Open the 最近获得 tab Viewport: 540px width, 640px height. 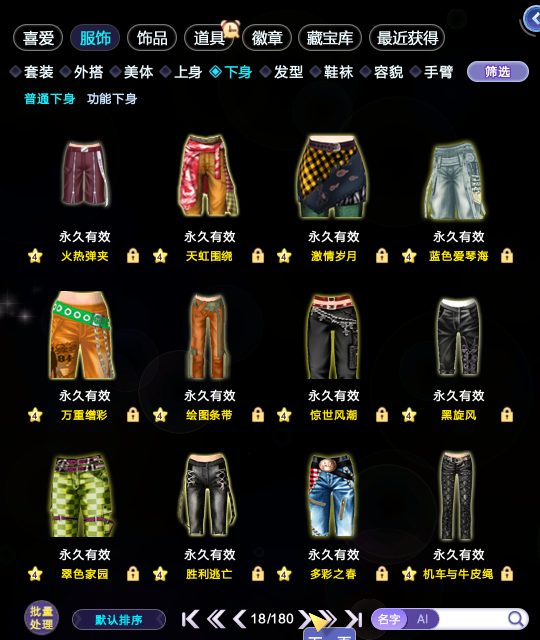click(x=407, y=38)
